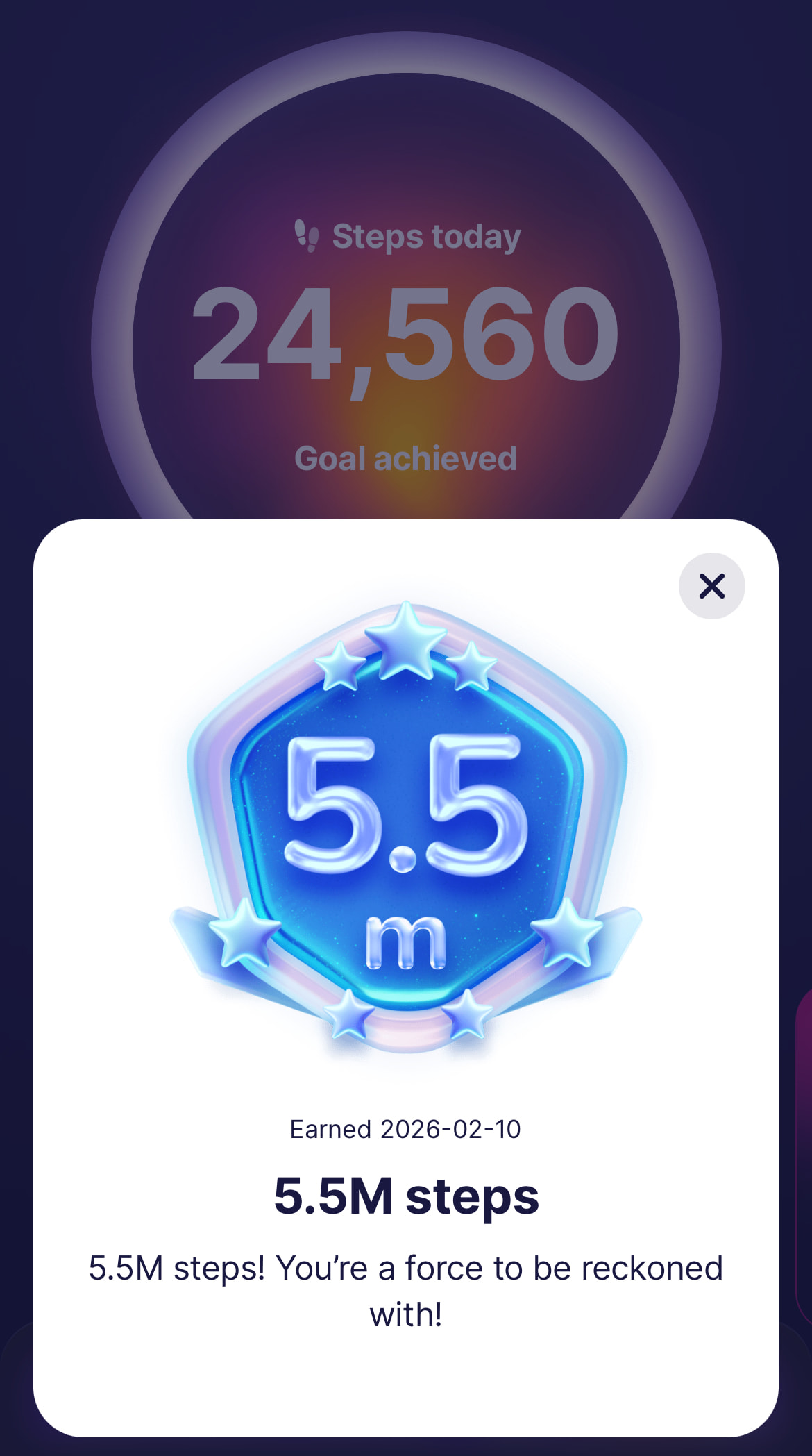Close the 5.5M steps badge popup

coord(711,586)
